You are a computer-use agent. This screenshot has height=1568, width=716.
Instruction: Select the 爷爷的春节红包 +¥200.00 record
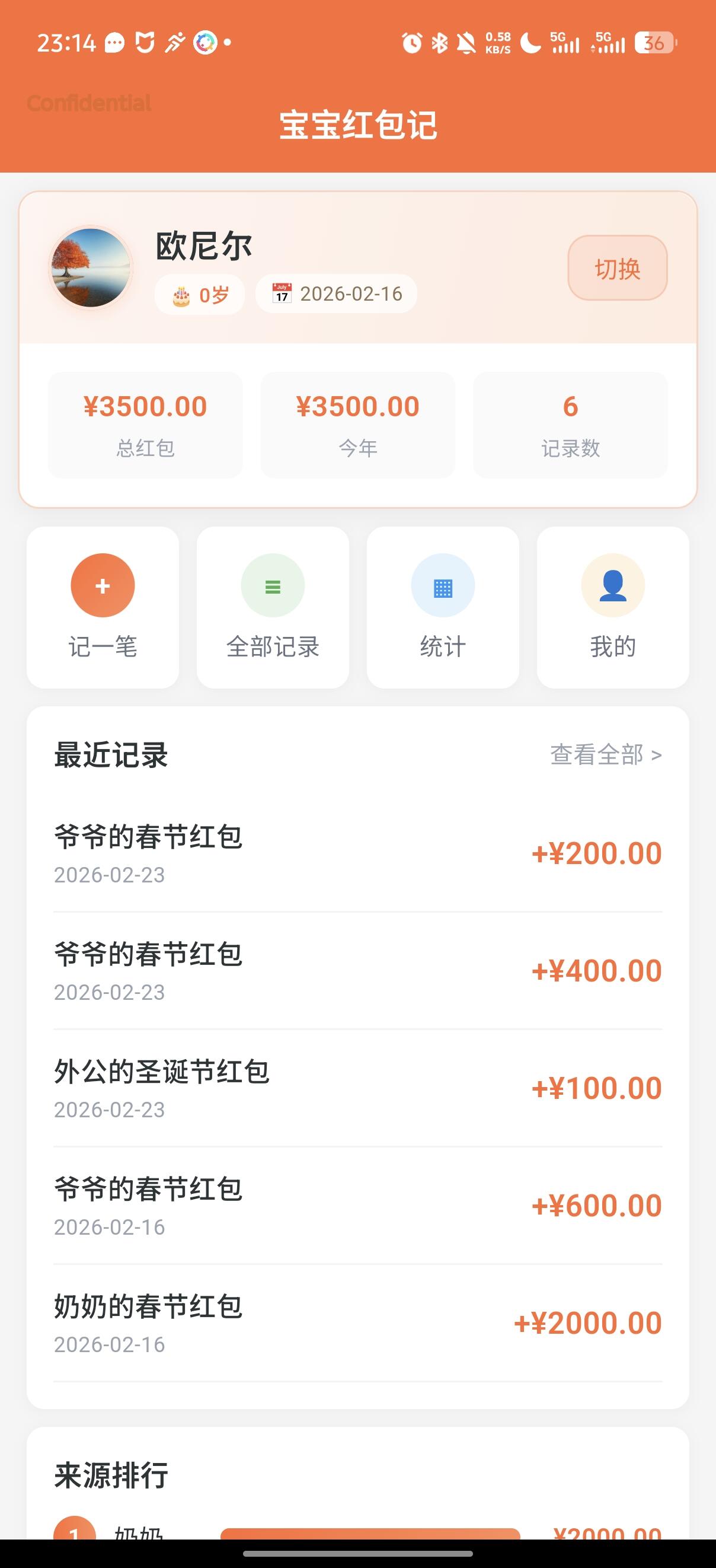click(x=357, y=855)
